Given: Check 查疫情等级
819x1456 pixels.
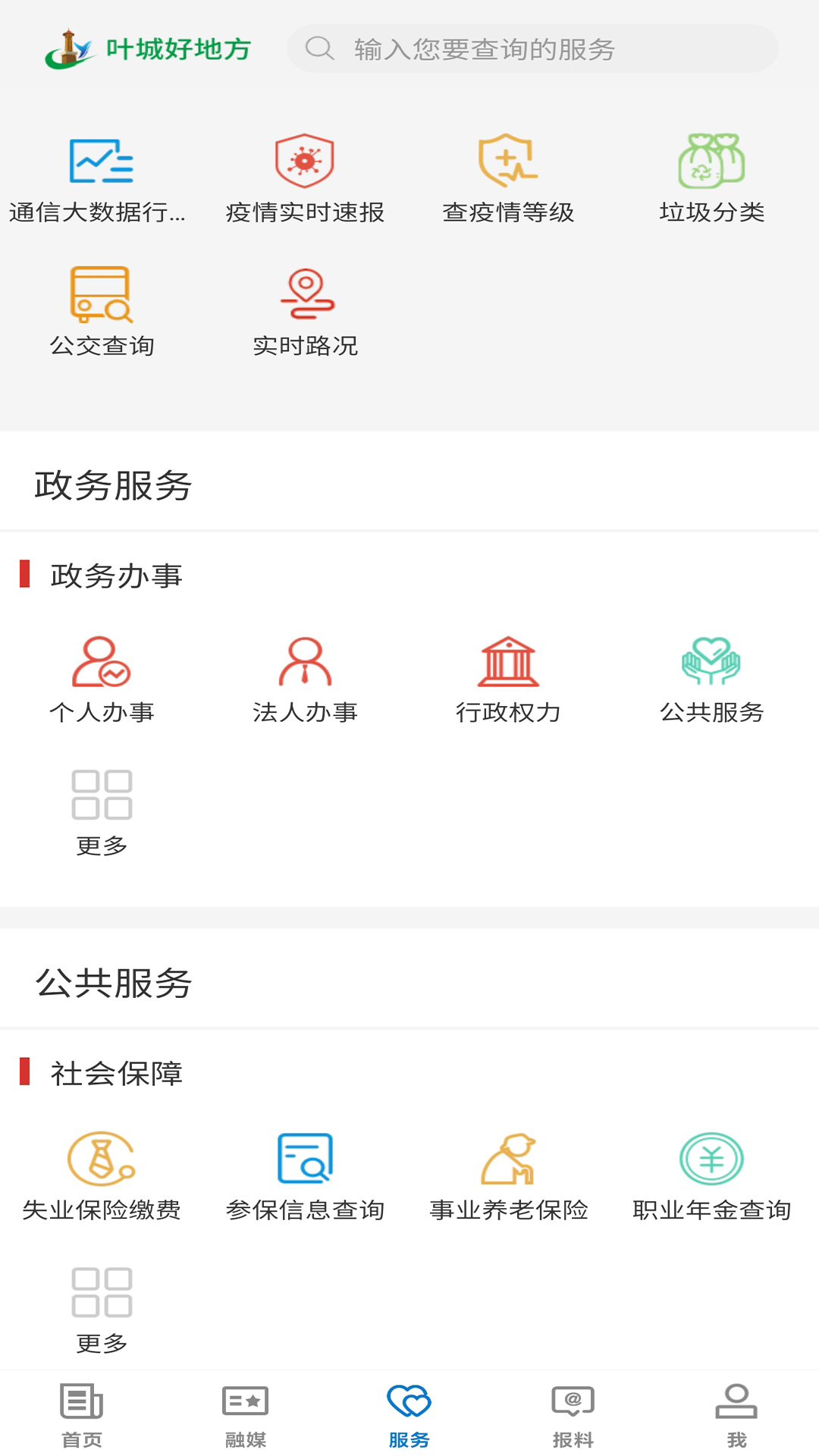Looking at the screenshot, I should point(508,179).
